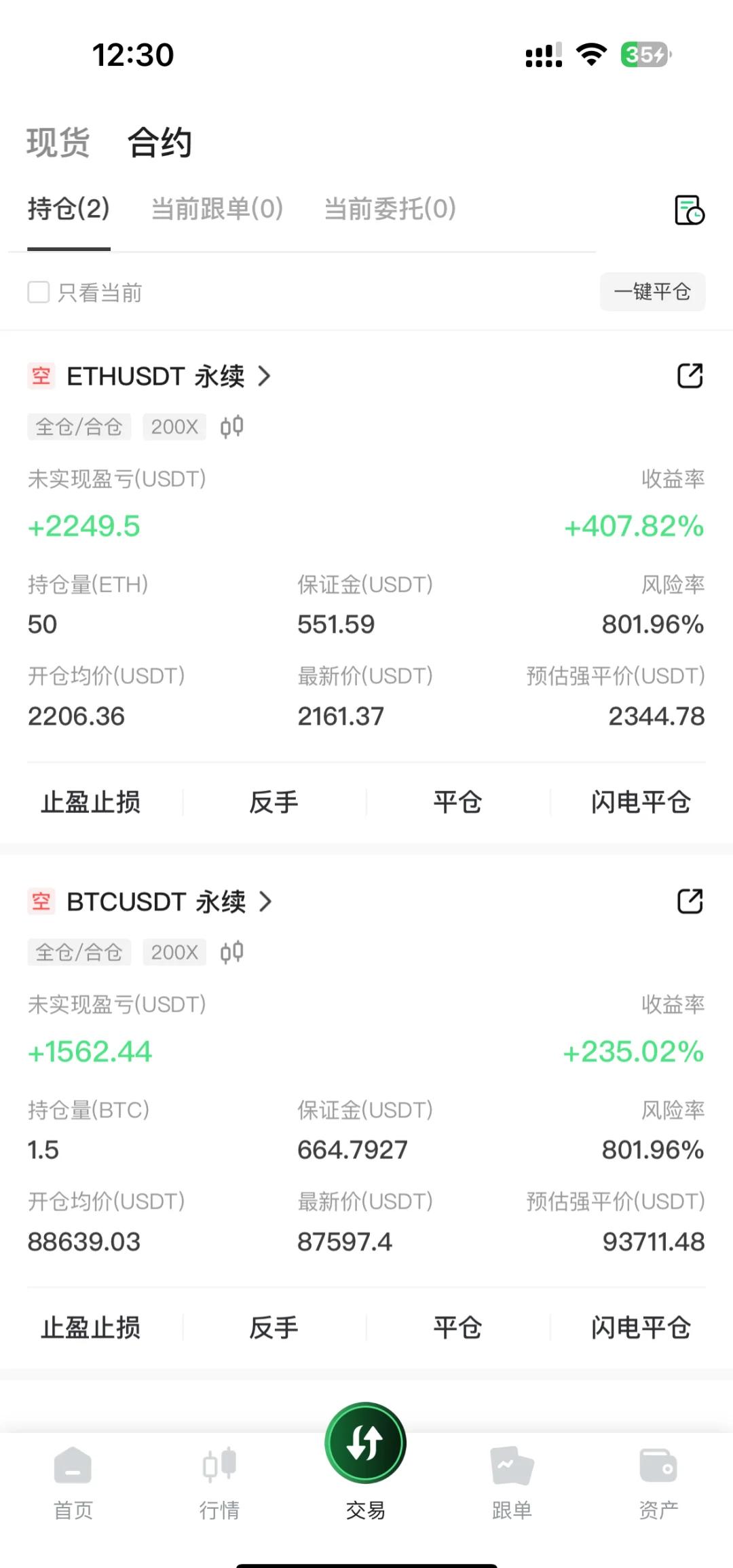The height and width of the screenshot is (1568, 733).
Task: Open the 当前委托(0) tab
Action: tap(390, 209)
